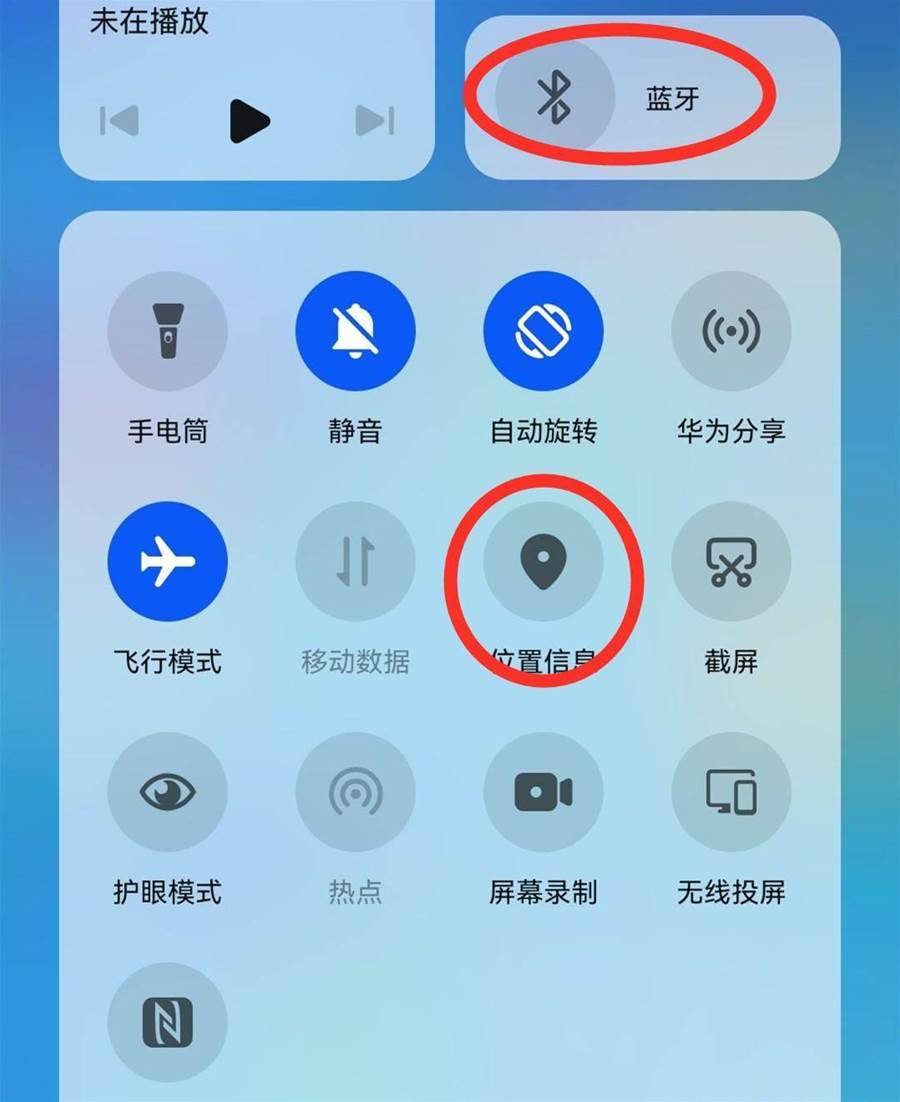Switch on the flashlight (手电筒)
This screenshot has height=1102, width=900.
167,331
